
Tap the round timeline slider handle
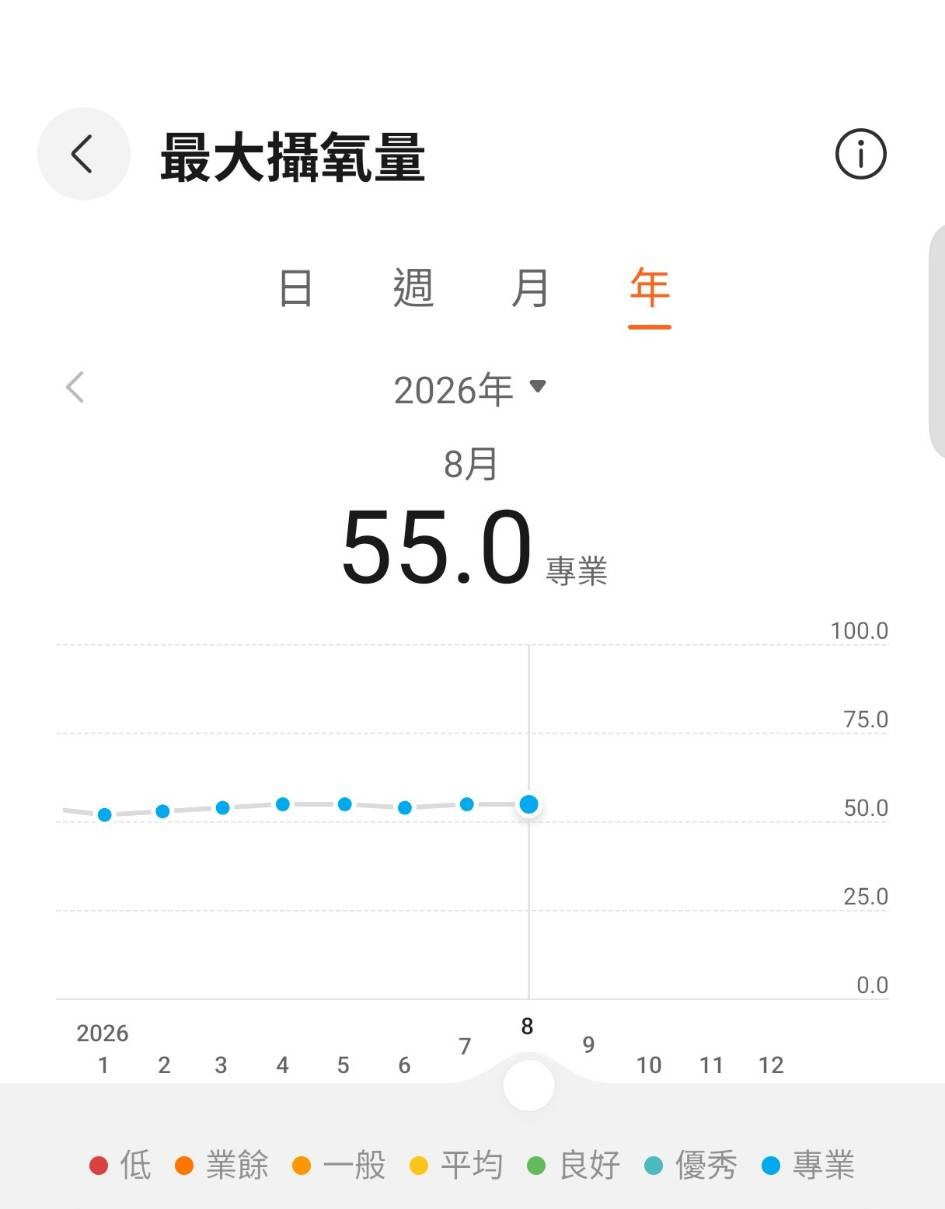529,1086
